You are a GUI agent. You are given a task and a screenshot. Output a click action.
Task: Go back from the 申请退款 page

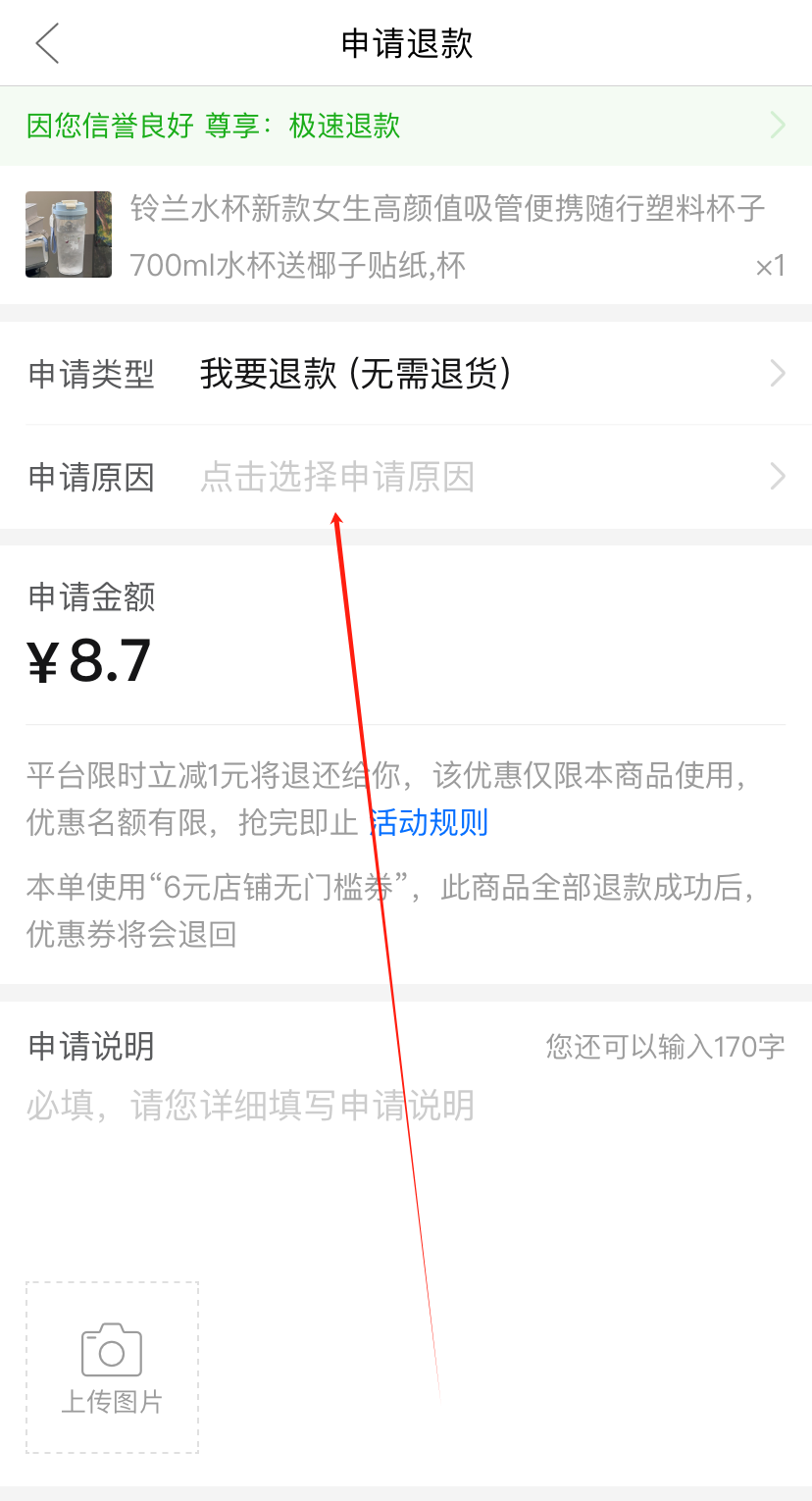pyautogui.click(x=47, y=44)
